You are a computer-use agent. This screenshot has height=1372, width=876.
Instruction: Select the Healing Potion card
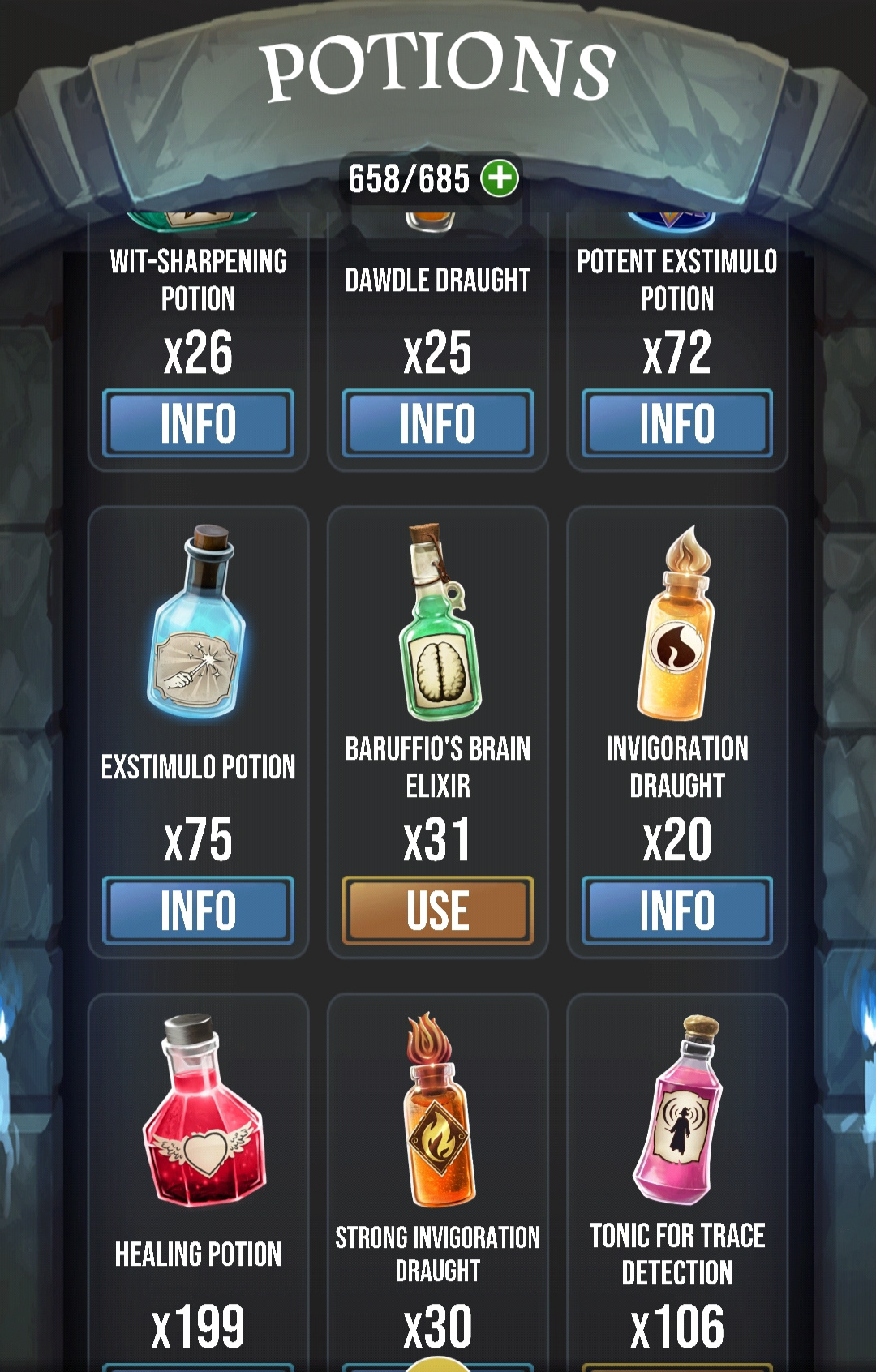(198, 1135)
